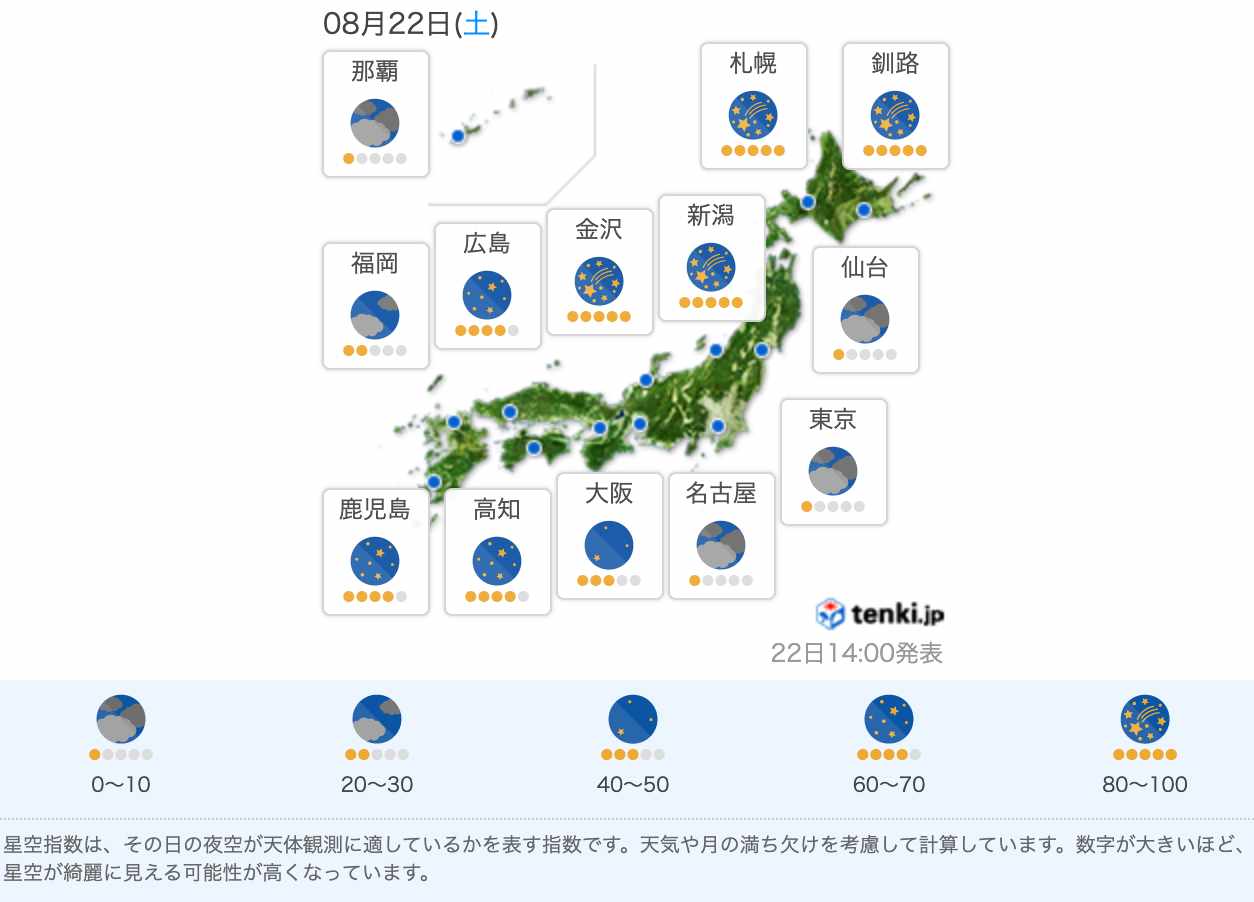Tap the Osaka forecast card

coord(609,536)
